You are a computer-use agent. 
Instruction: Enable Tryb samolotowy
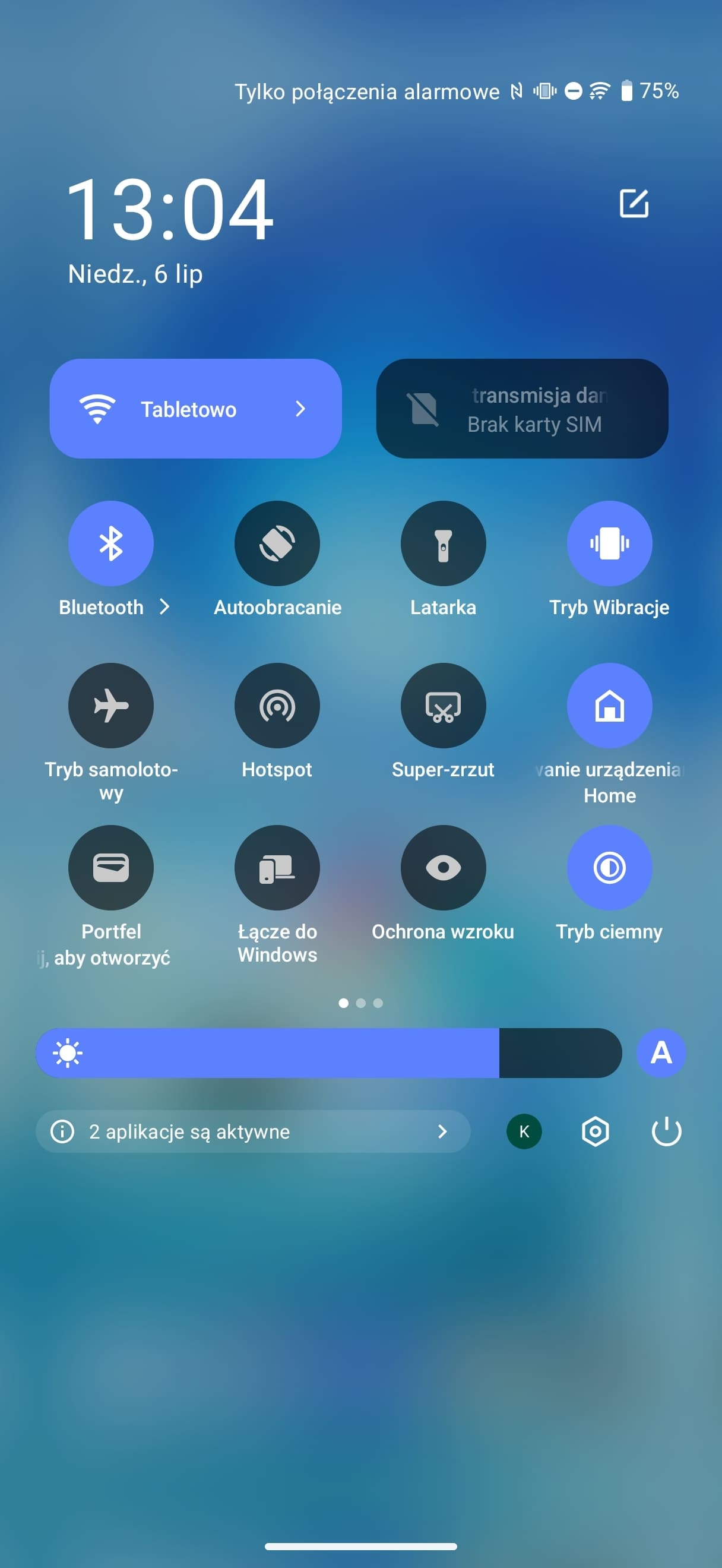click(110, 705)
